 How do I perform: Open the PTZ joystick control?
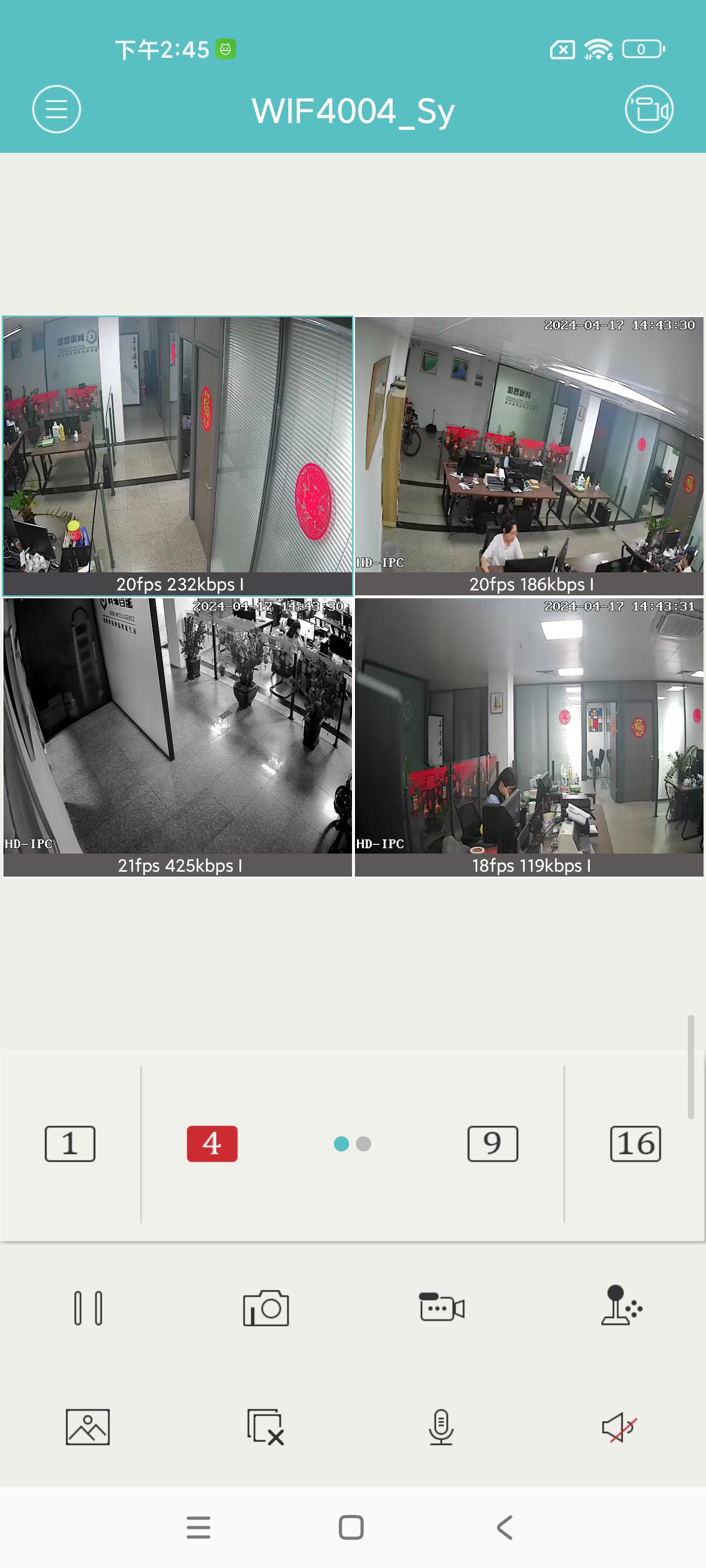tap(621, 1305)
